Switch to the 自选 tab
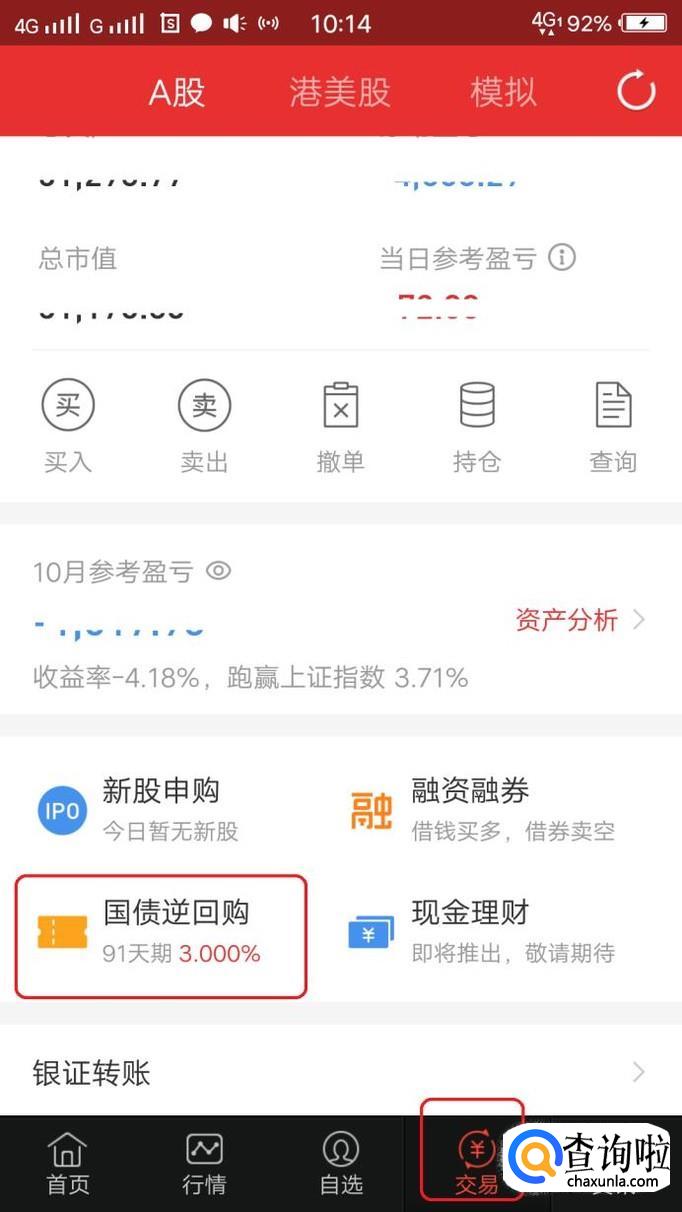Viewport: 682px width, 1212px height. point(340,1165)
